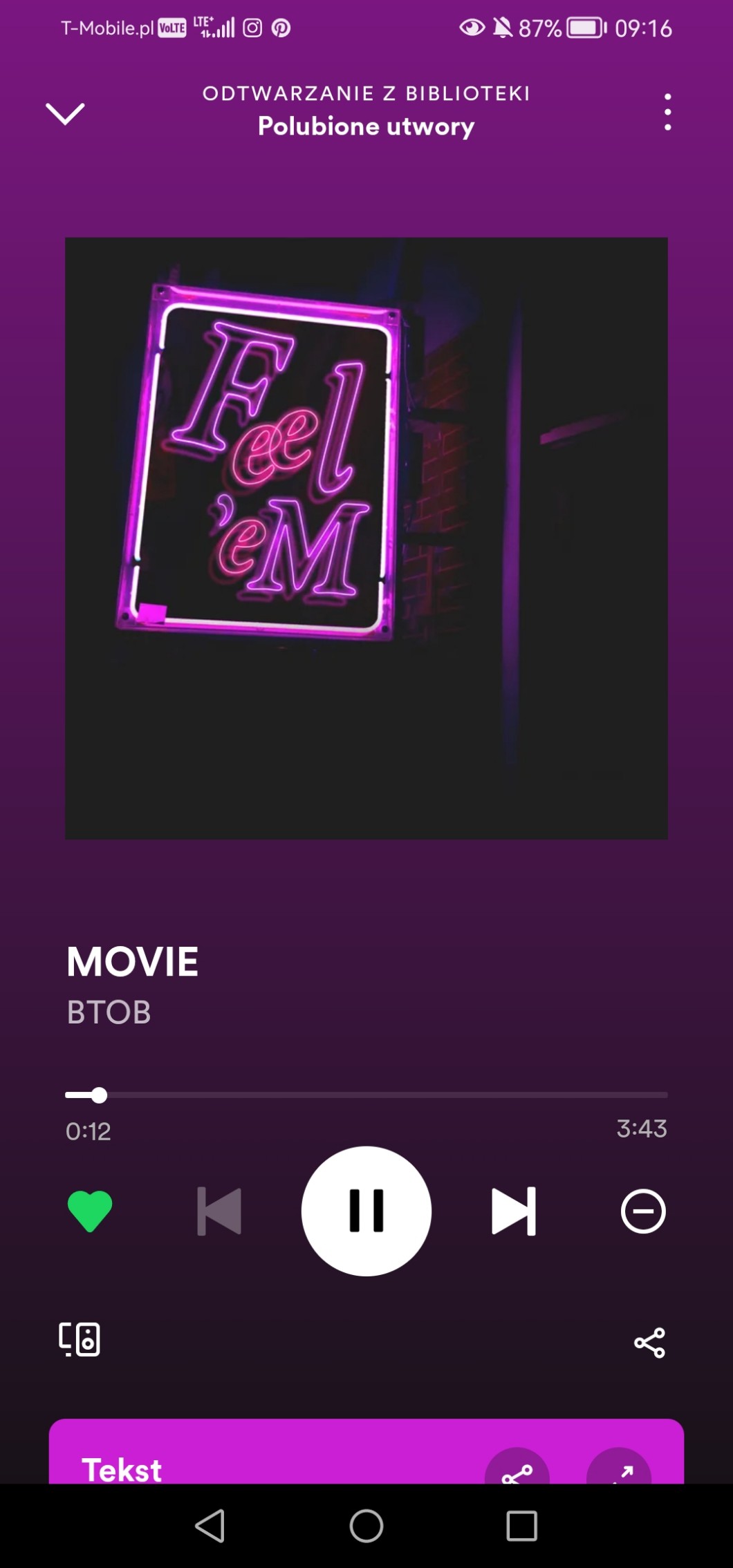Skip to the next track
The height and width of the screenshot is (1568, 733).
pyautogui.click(x=513, y=1211)
